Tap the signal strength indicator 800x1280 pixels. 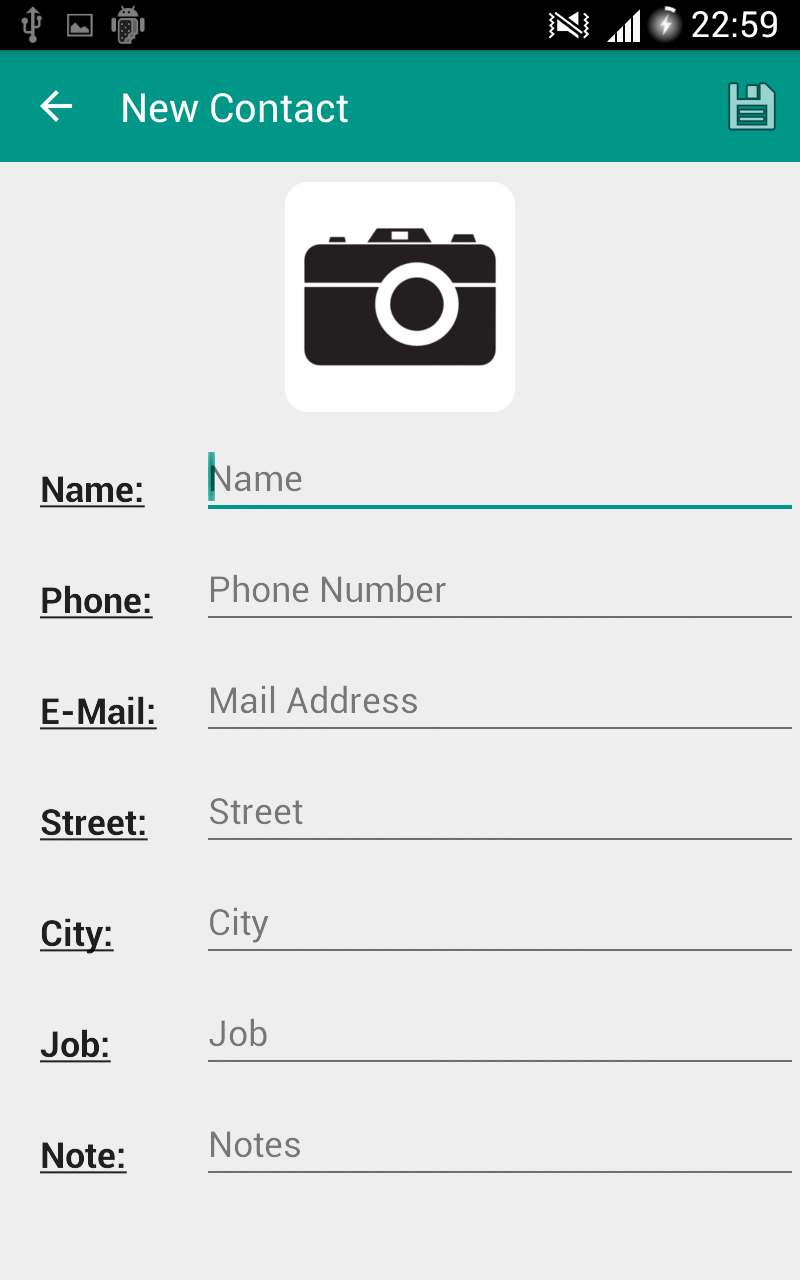[x=622, y=25]
